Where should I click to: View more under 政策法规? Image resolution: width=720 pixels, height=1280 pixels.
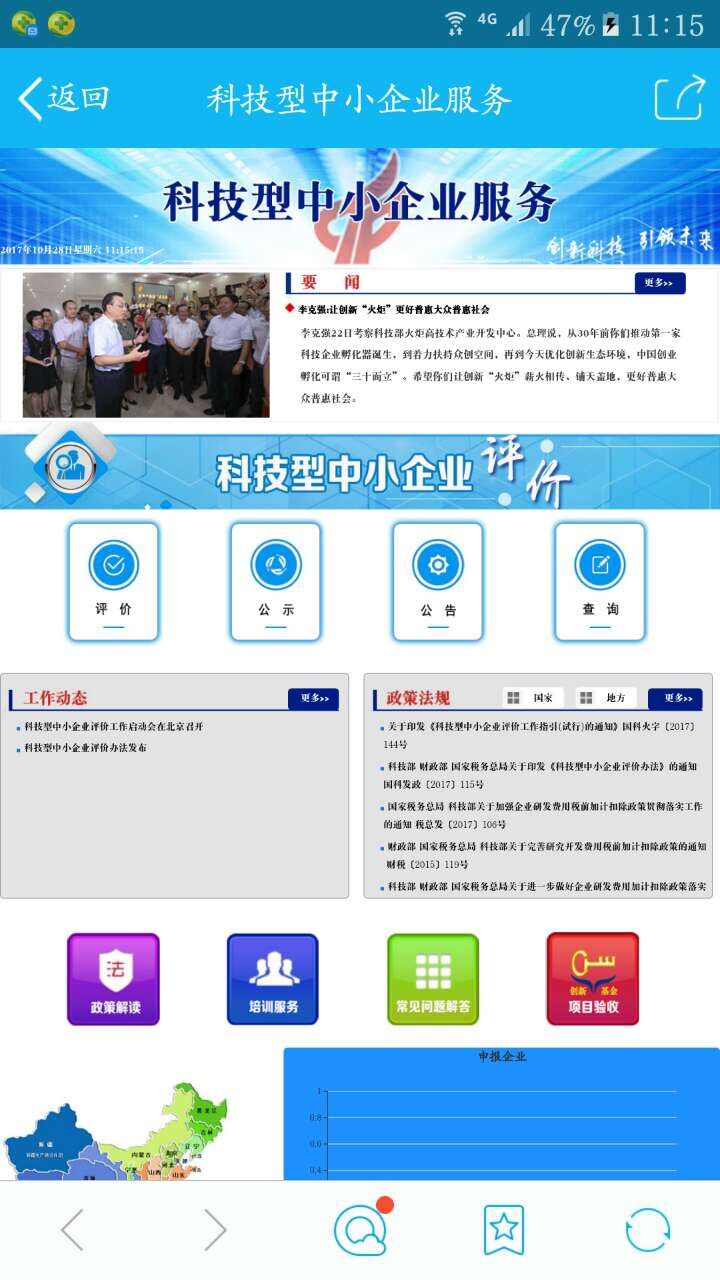pyautogui.click(x=675, y=698)
